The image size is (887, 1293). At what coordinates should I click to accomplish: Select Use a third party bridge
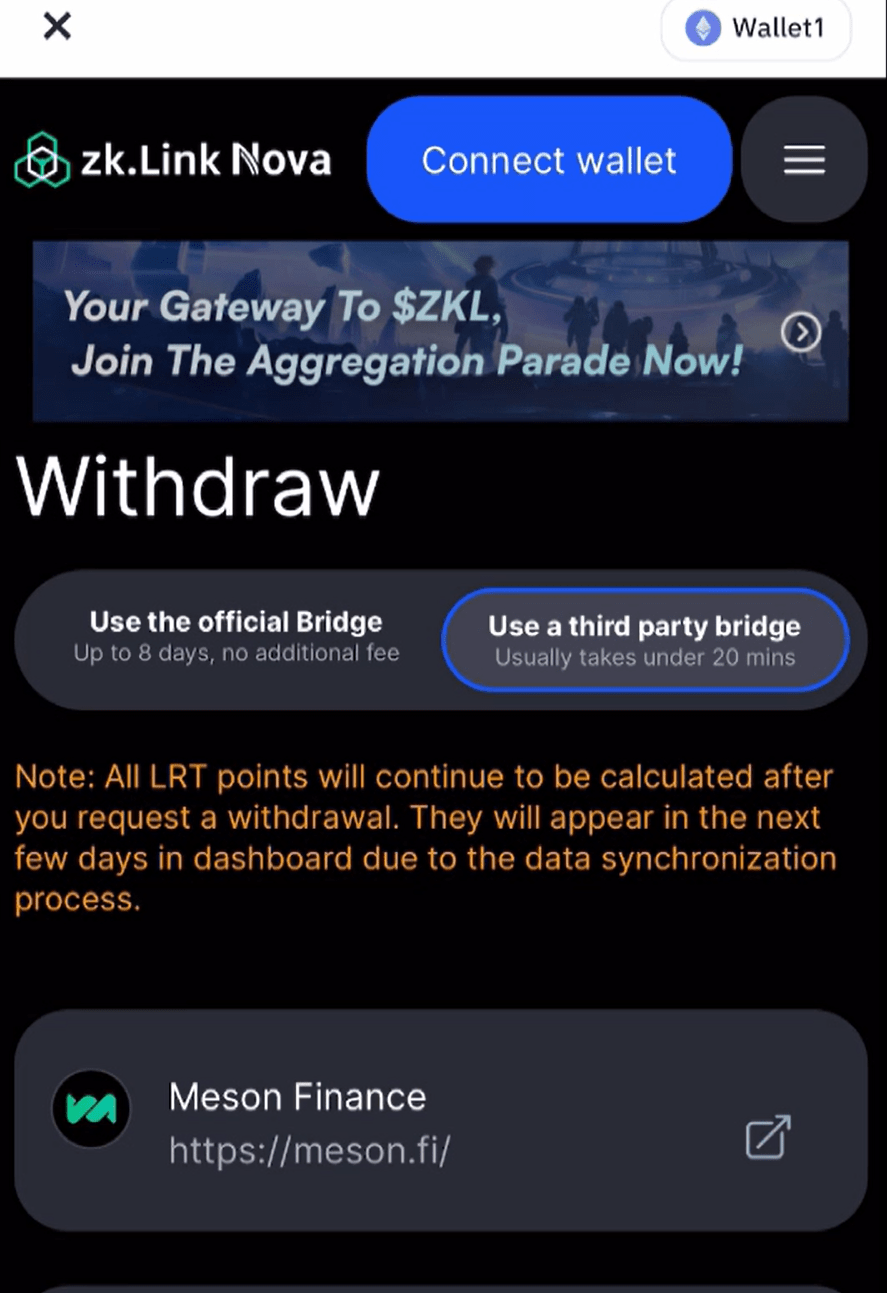[645, 640]
